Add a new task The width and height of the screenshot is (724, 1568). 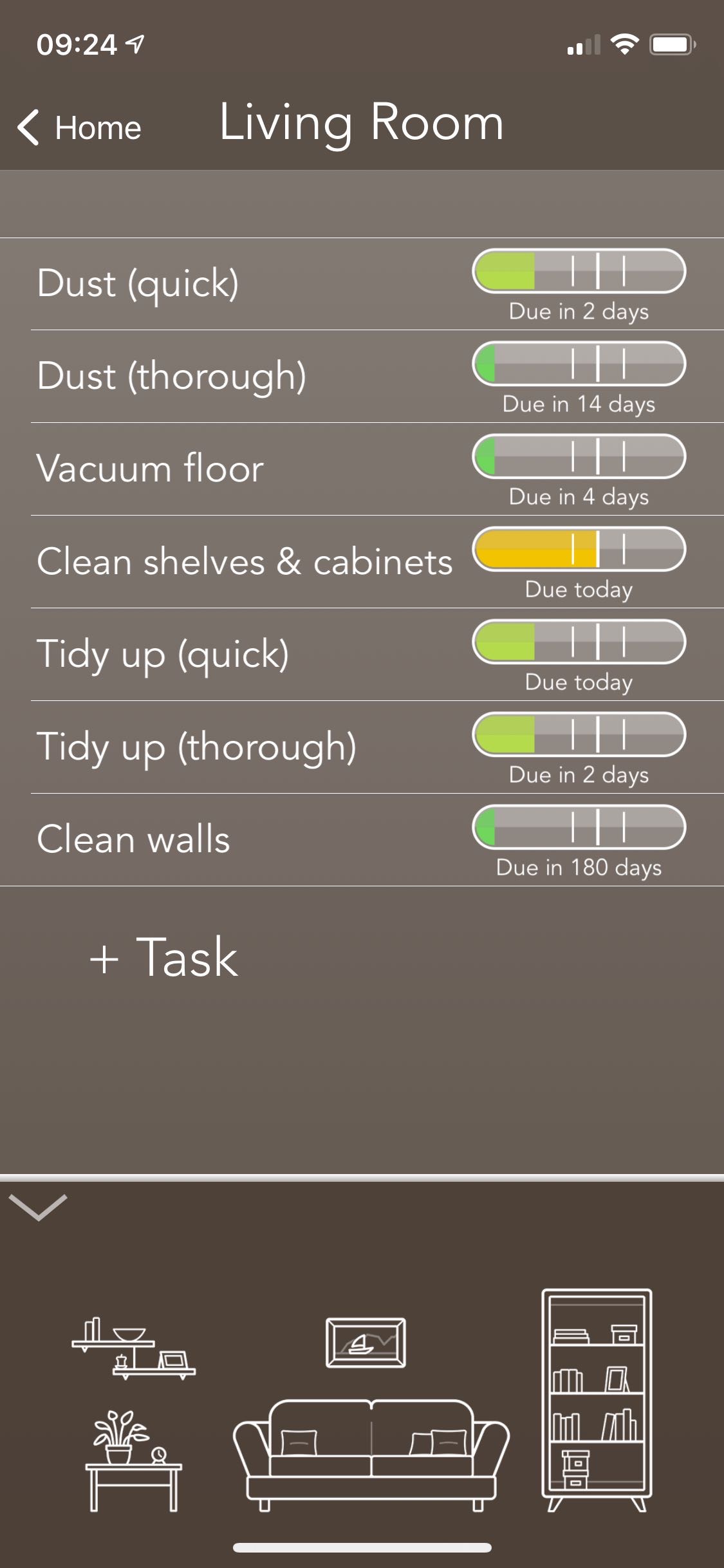[x=163, y=957]
